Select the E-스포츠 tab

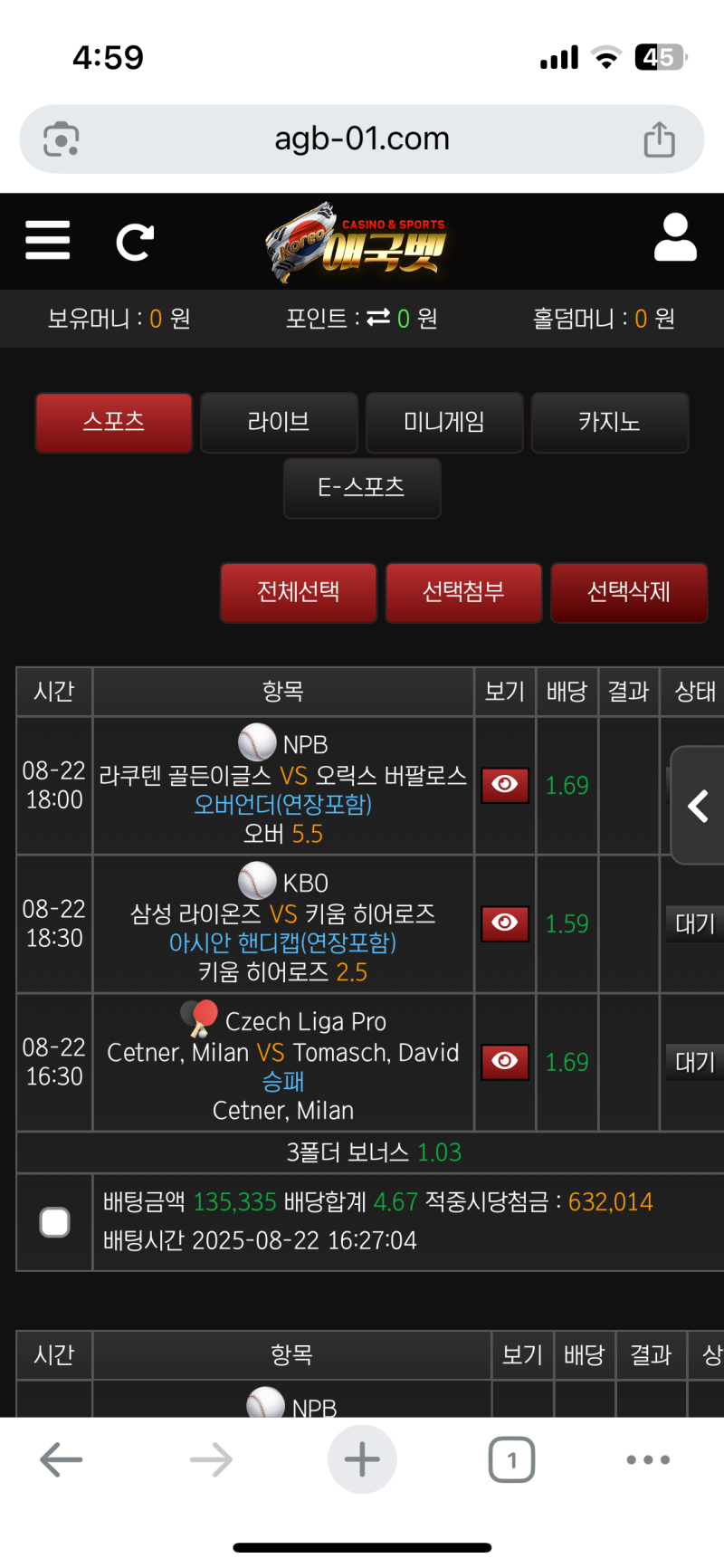pyautogui.click(x=362, y=488)
